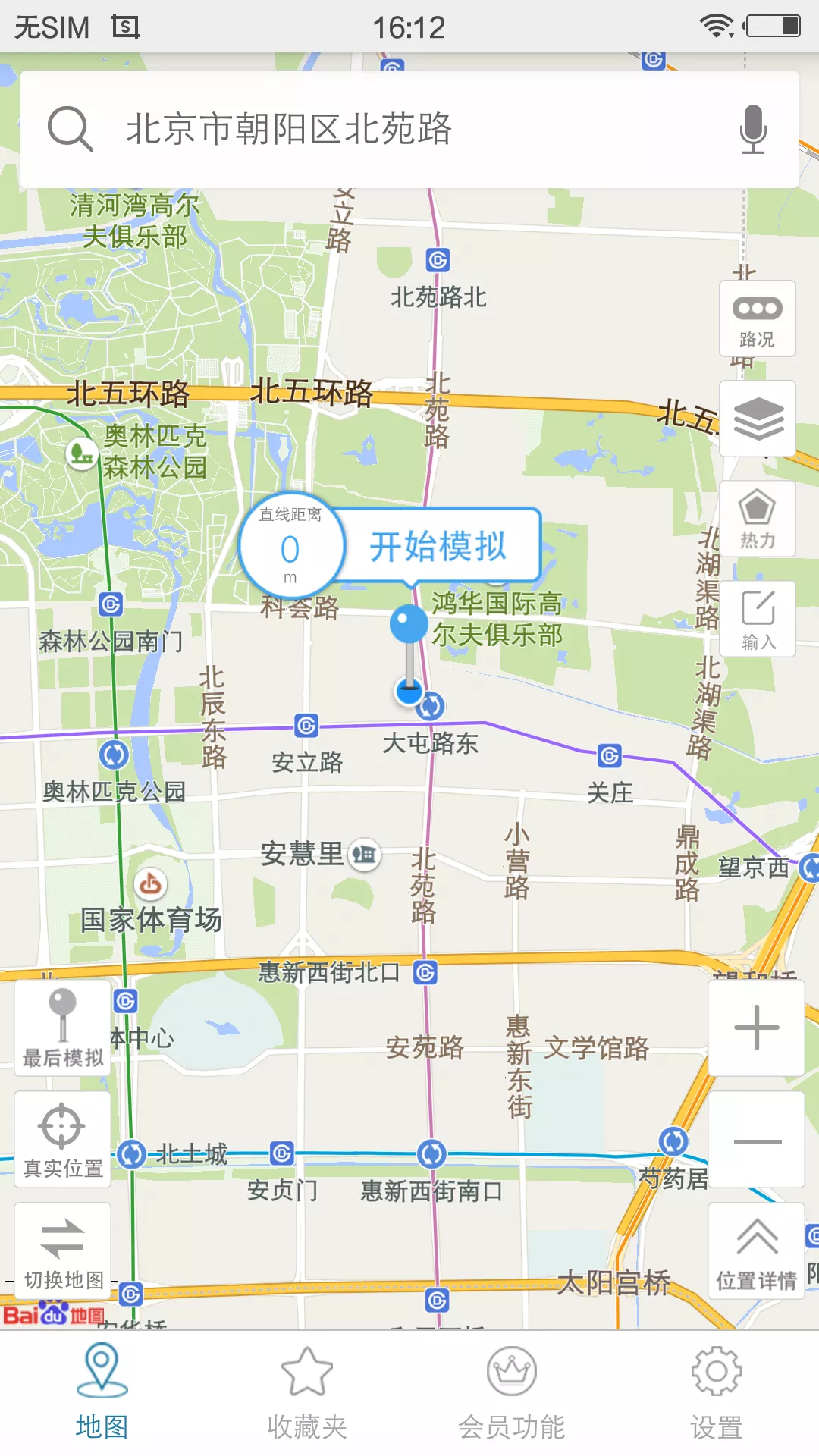
Task: Jump to 最后模拟 last simulated location
Action: tap(63, 1028)
